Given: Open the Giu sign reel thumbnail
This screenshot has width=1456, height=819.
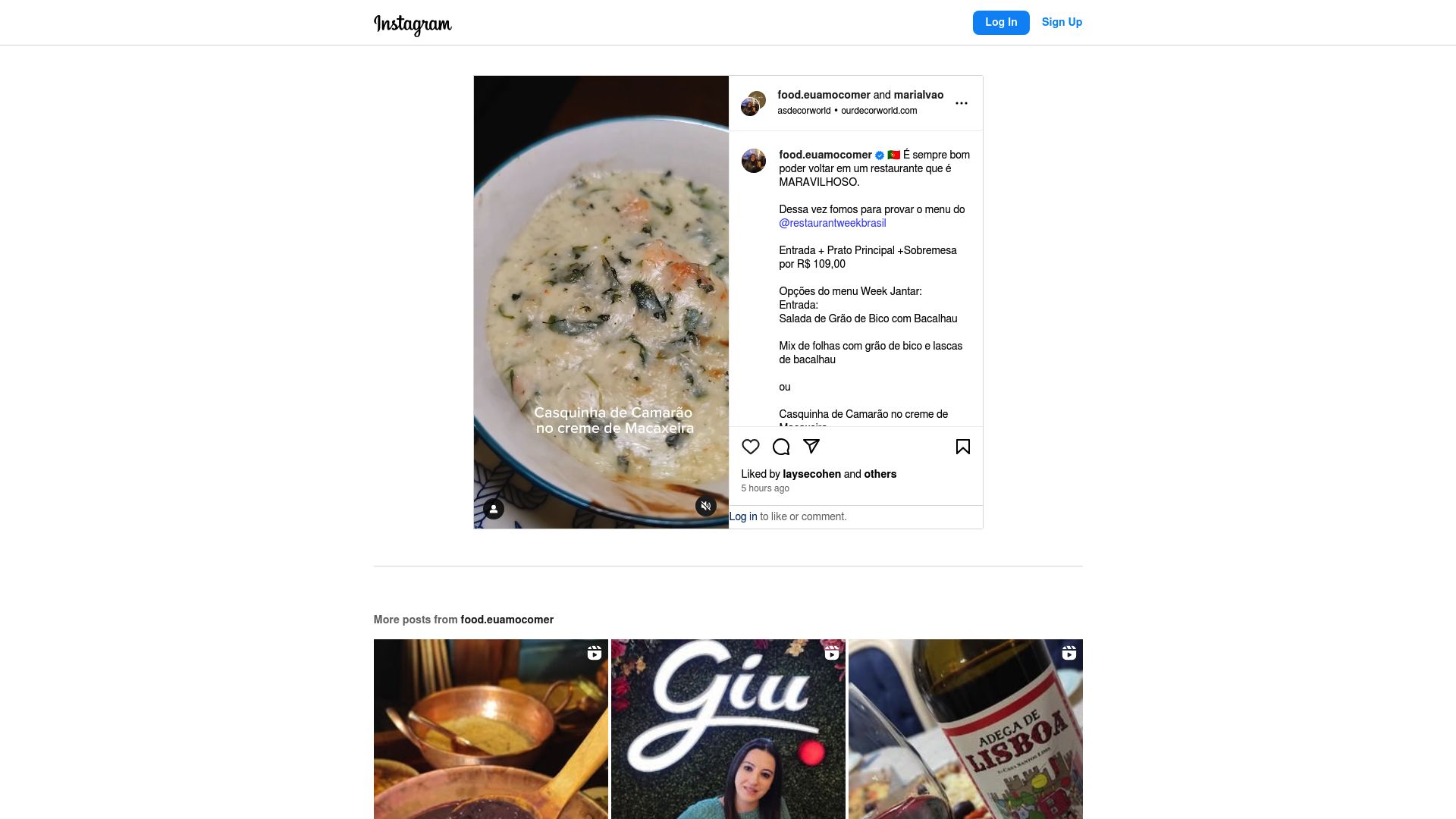Looking at the screenshot, I should tap(728, 728).
